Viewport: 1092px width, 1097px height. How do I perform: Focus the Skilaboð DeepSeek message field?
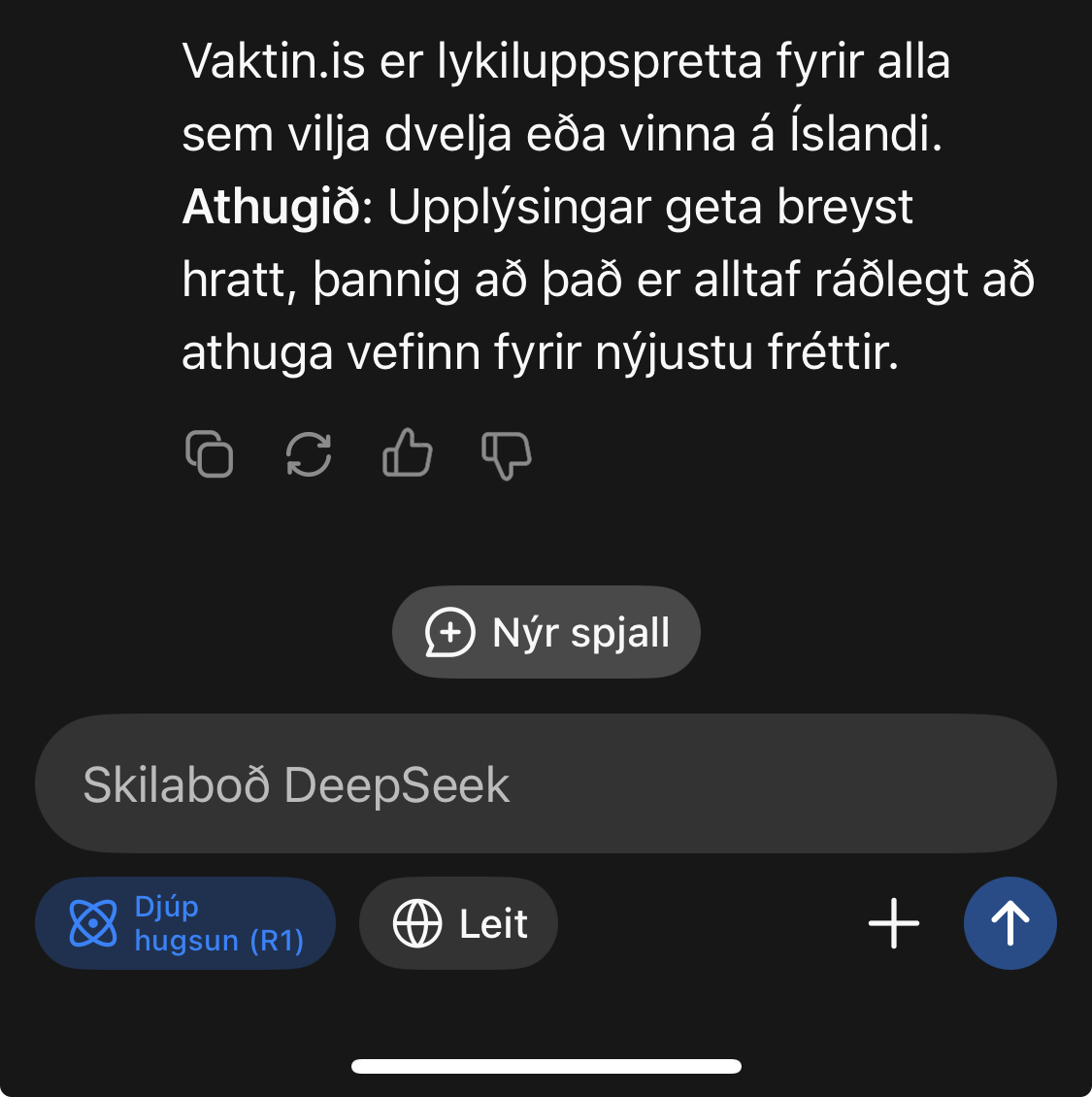(x=546, y=784)
